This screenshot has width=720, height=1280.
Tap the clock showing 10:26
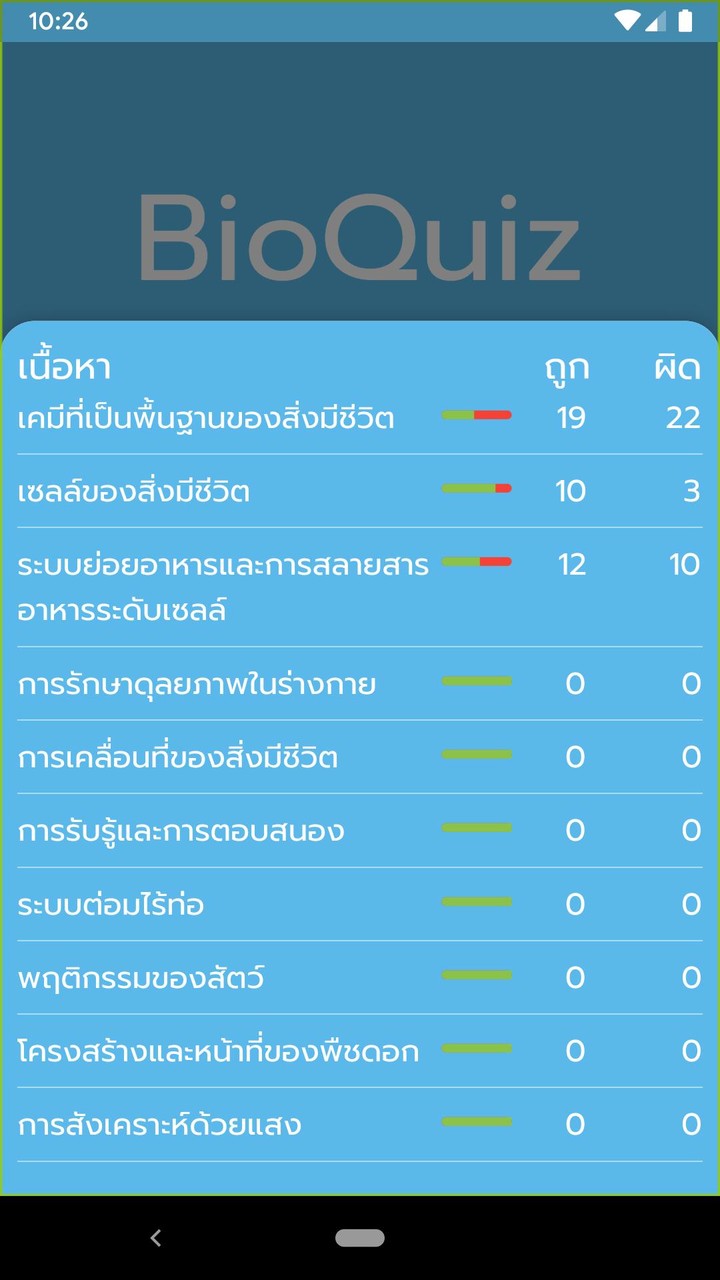coord(50,19)
